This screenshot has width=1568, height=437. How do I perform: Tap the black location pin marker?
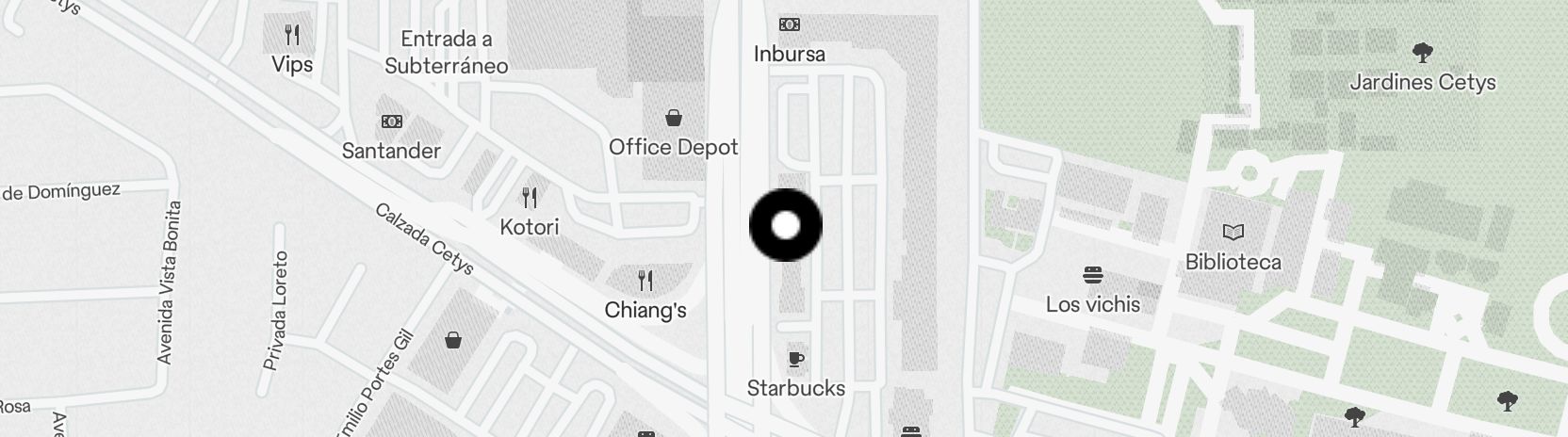coord(785,225)
